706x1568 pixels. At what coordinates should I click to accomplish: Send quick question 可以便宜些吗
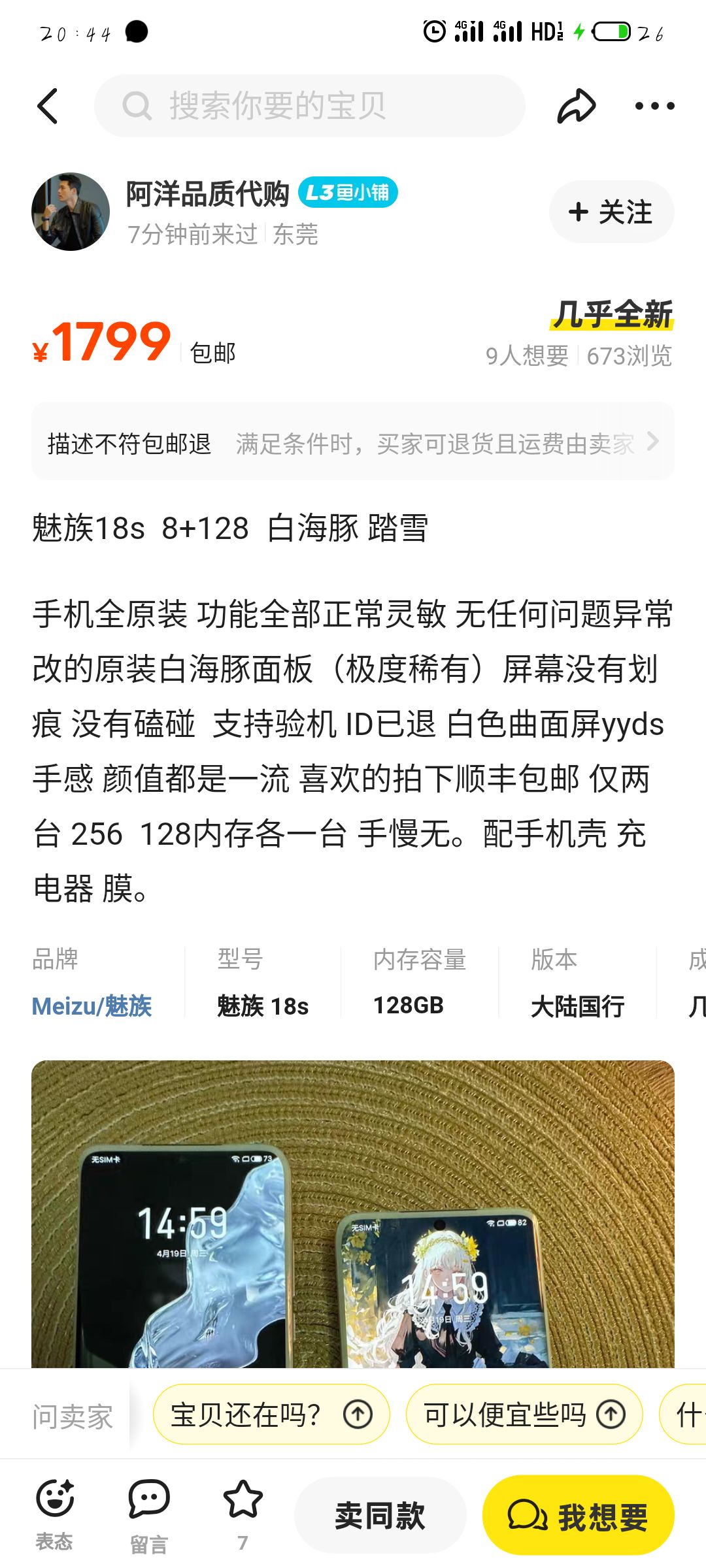coord(524,1414)
